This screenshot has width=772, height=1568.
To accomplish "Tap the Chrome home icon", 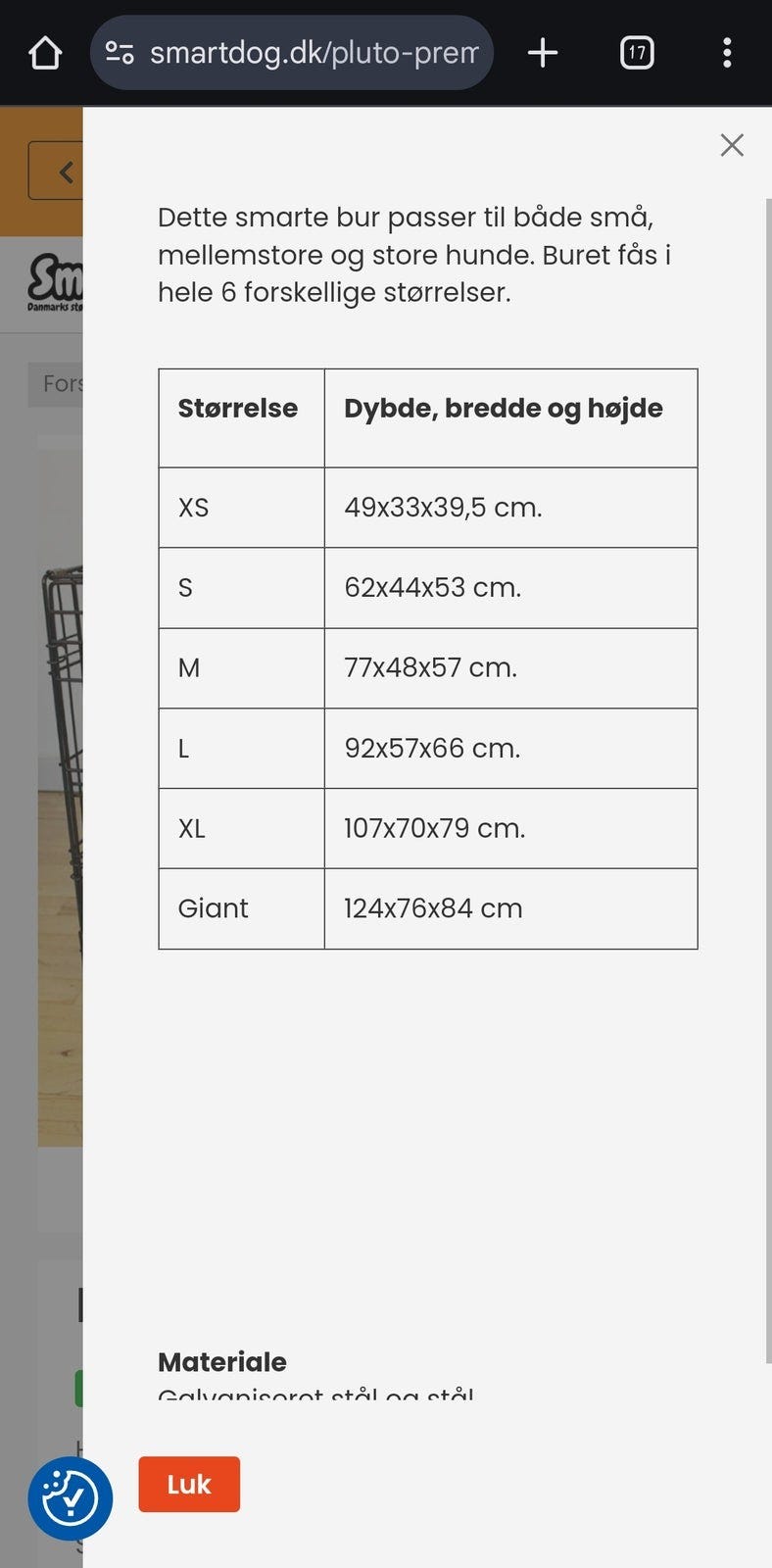I will (44, 52).
